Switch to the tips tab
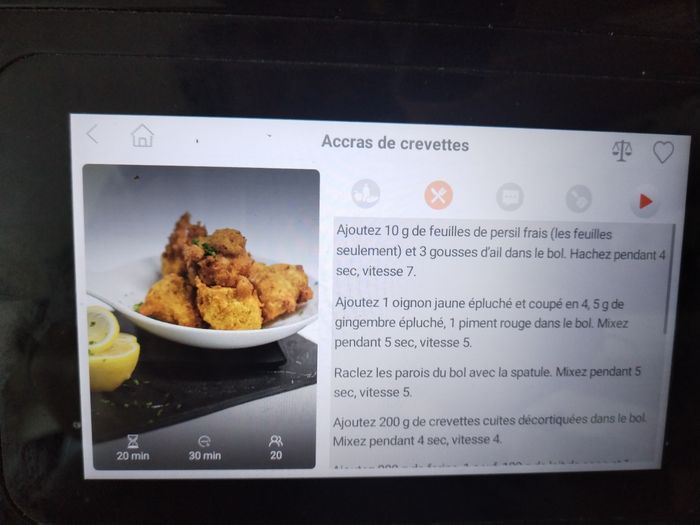Screen dimensions: 700x525 click(578, 198)
